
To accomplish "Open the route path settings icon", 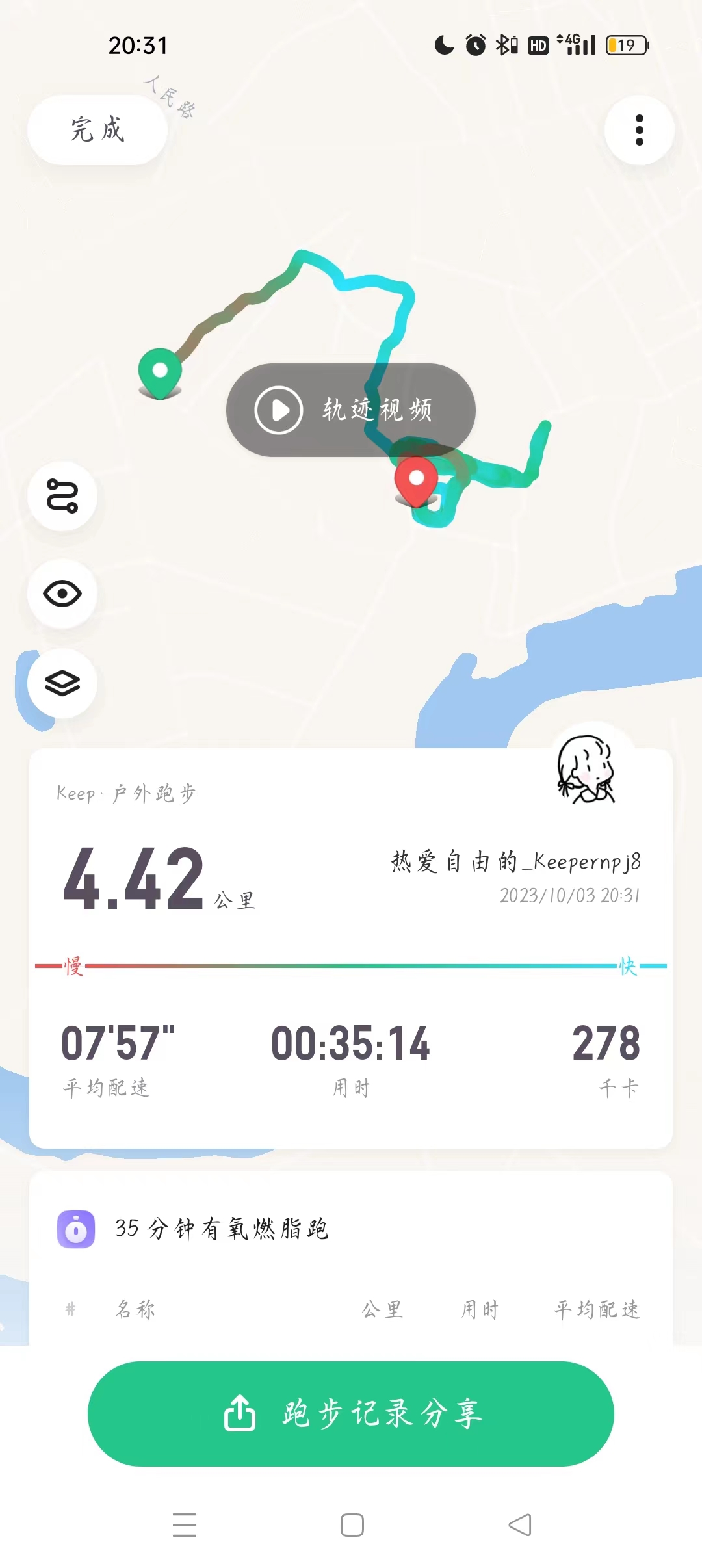I will pyautogui.click(x=62, y=496).
